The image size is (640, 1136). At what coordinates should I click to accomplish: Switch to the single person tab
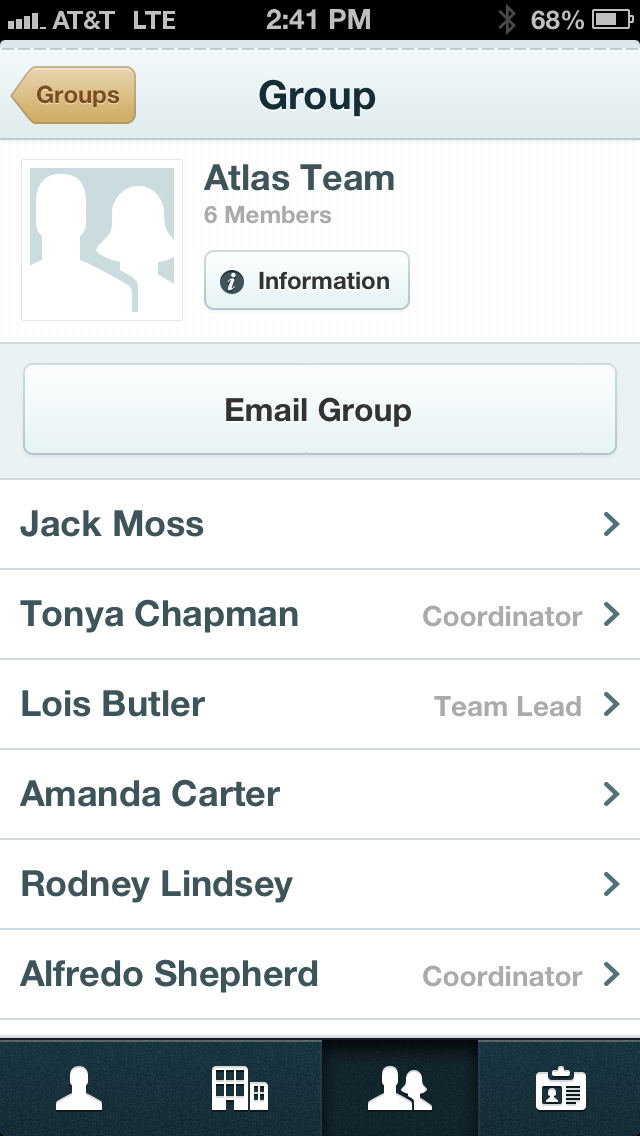79,1088
